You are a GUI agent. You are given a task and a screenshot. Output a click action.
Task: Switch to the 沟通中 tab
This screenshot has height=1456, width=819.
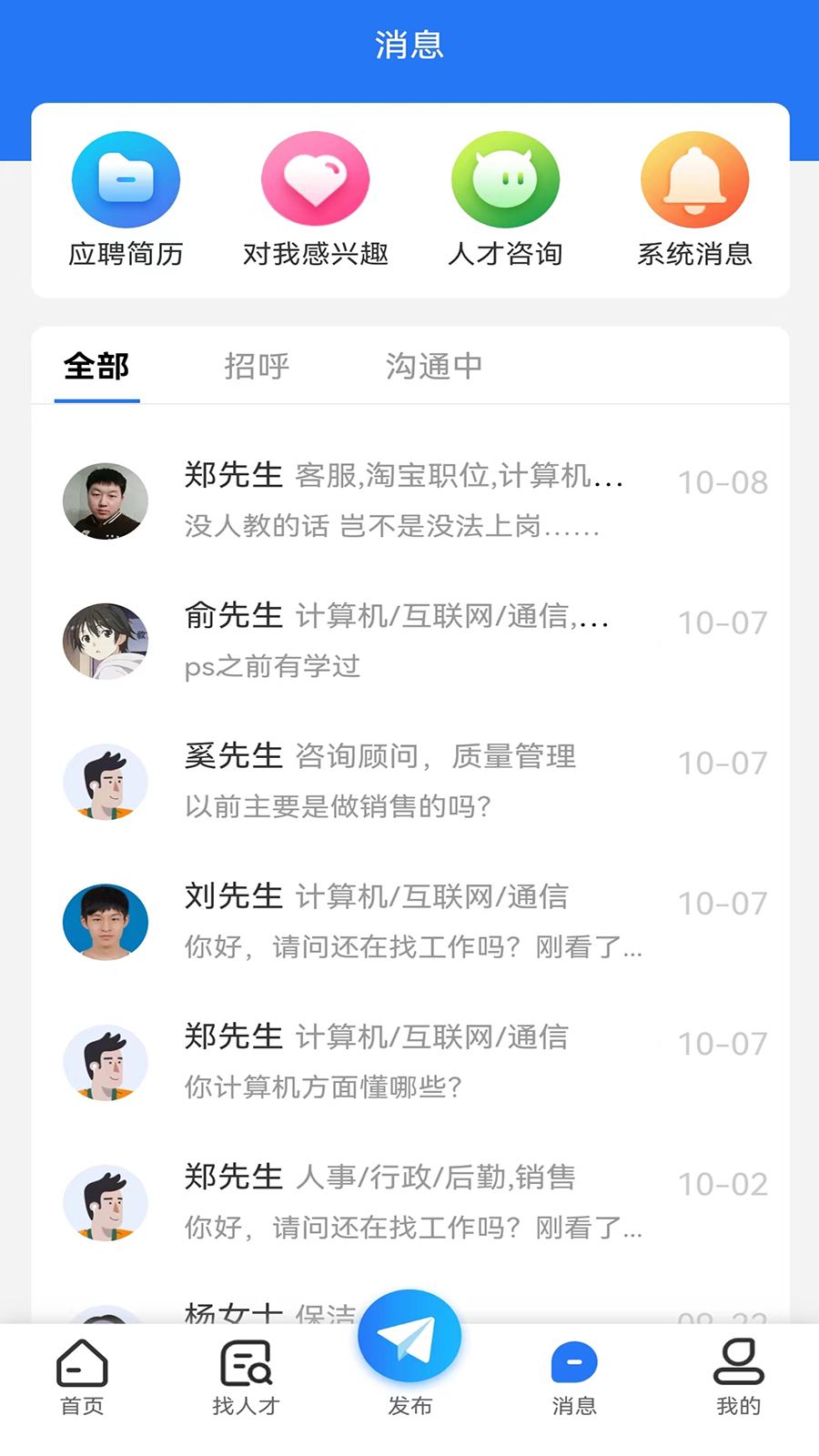coord(433,366)
